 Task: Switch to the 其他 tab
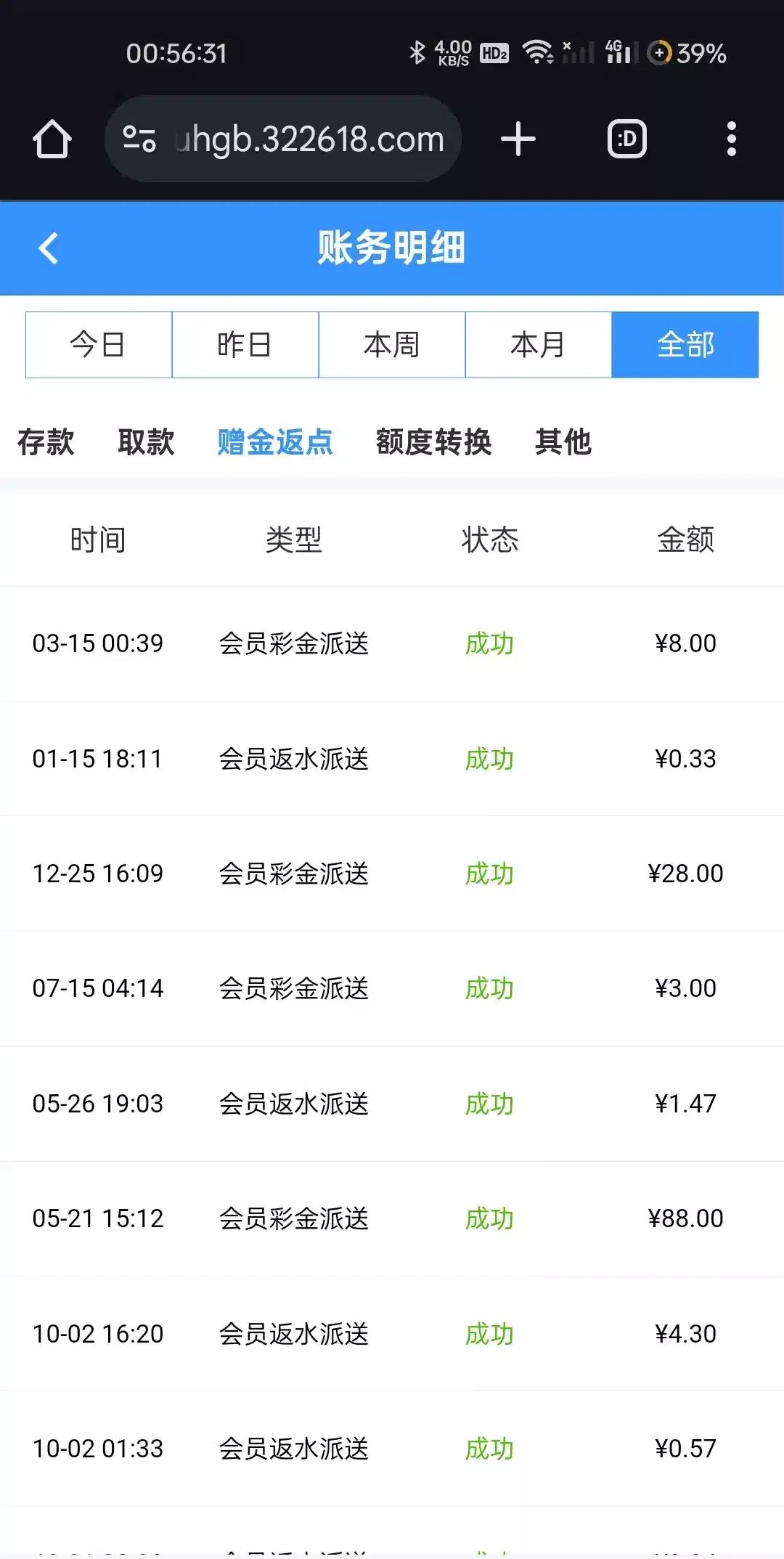(x=563, y=441)
